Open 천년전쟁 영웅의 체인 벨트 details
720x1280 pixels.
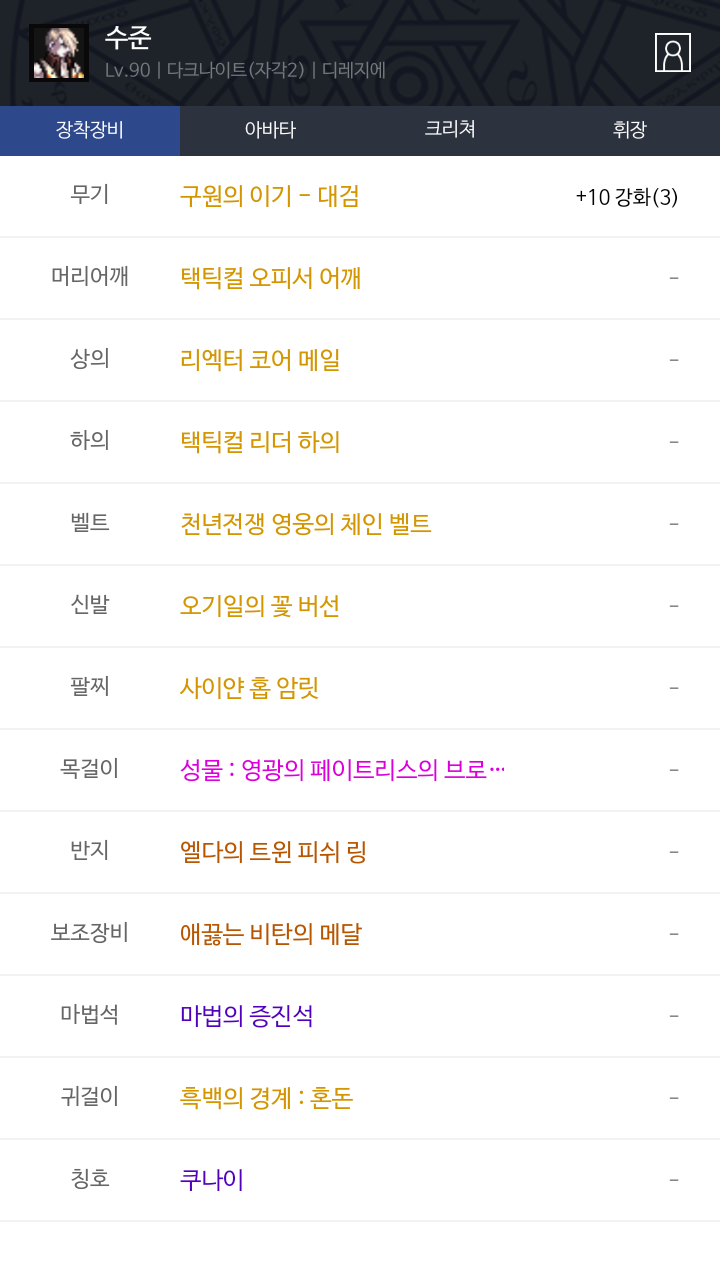pyautogui.click(x=305, y=524)
